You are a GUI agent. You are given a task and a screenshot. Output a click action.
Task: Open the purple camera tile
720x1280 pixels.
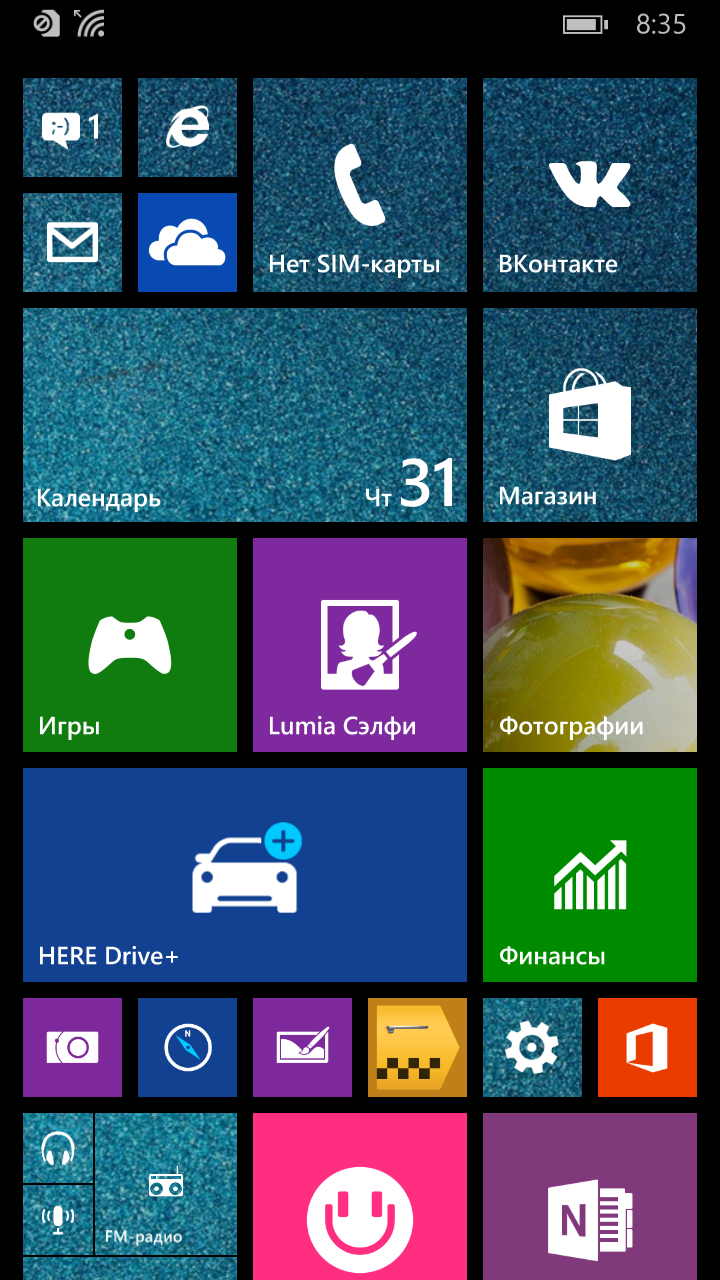tap(72, 1047)
